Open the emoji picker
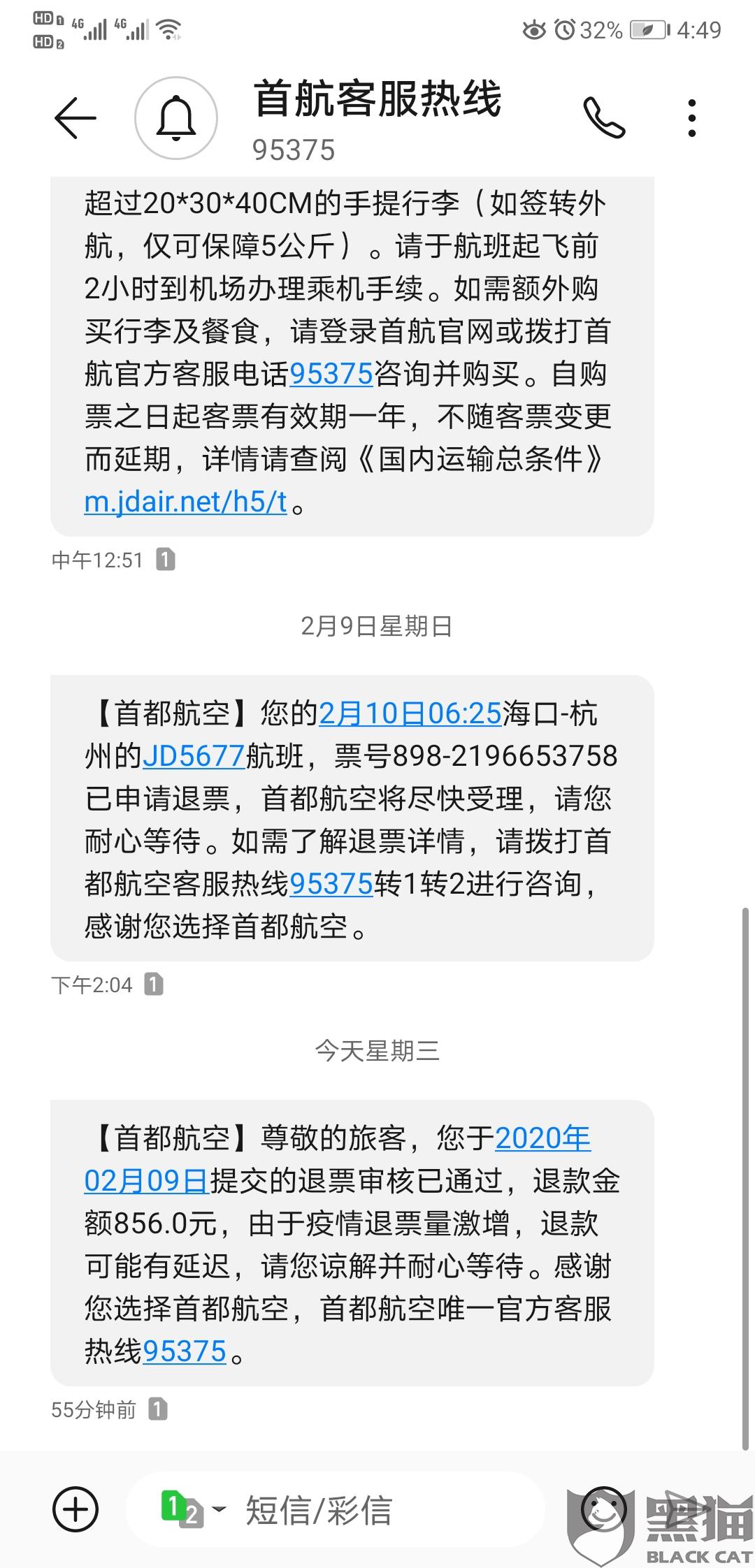755x1568 pixels. [603, 1507]
